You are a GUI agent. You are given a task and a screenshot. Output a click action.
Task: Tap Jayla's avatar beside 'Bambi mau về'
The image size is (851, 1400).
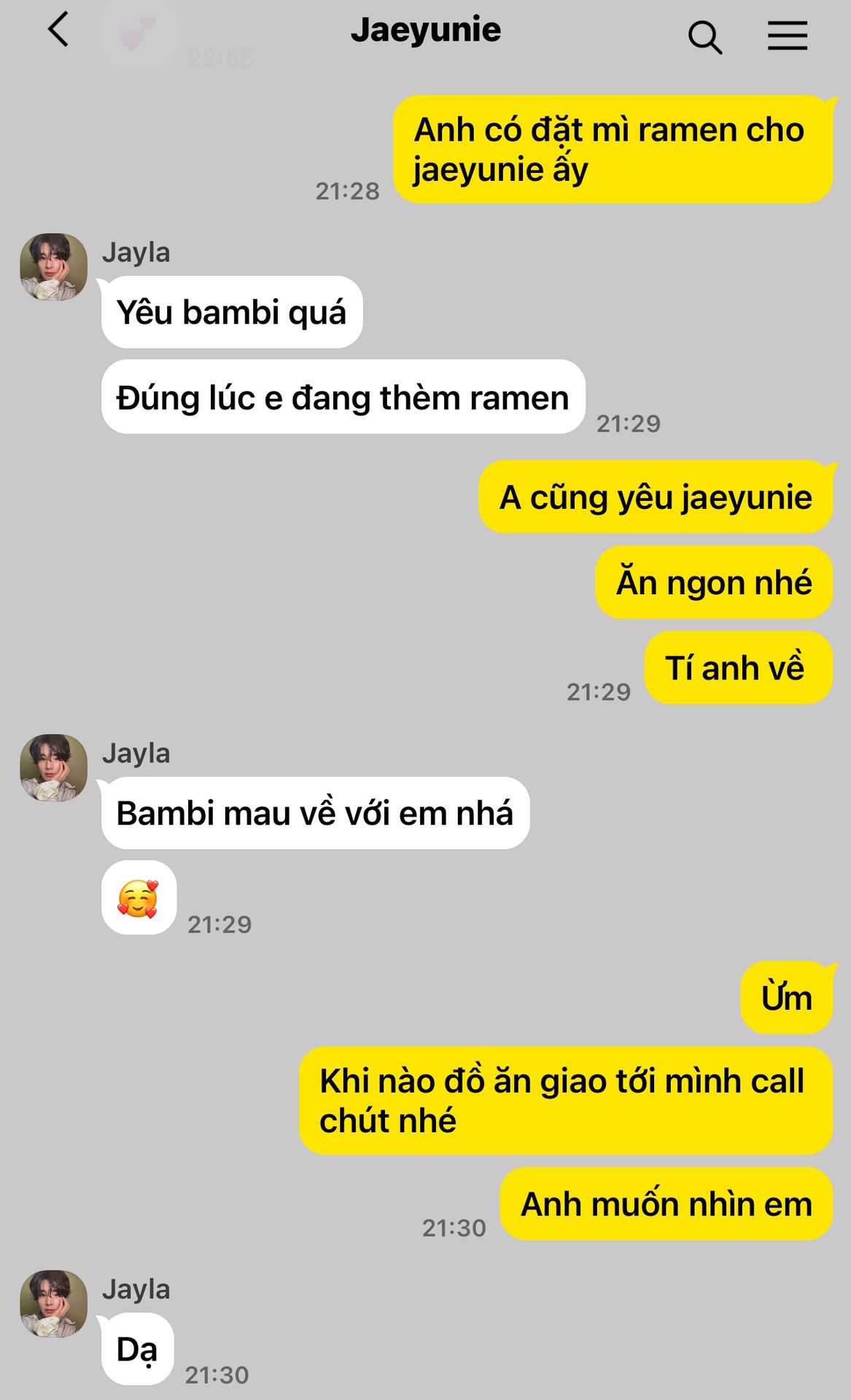coord(53,768)
